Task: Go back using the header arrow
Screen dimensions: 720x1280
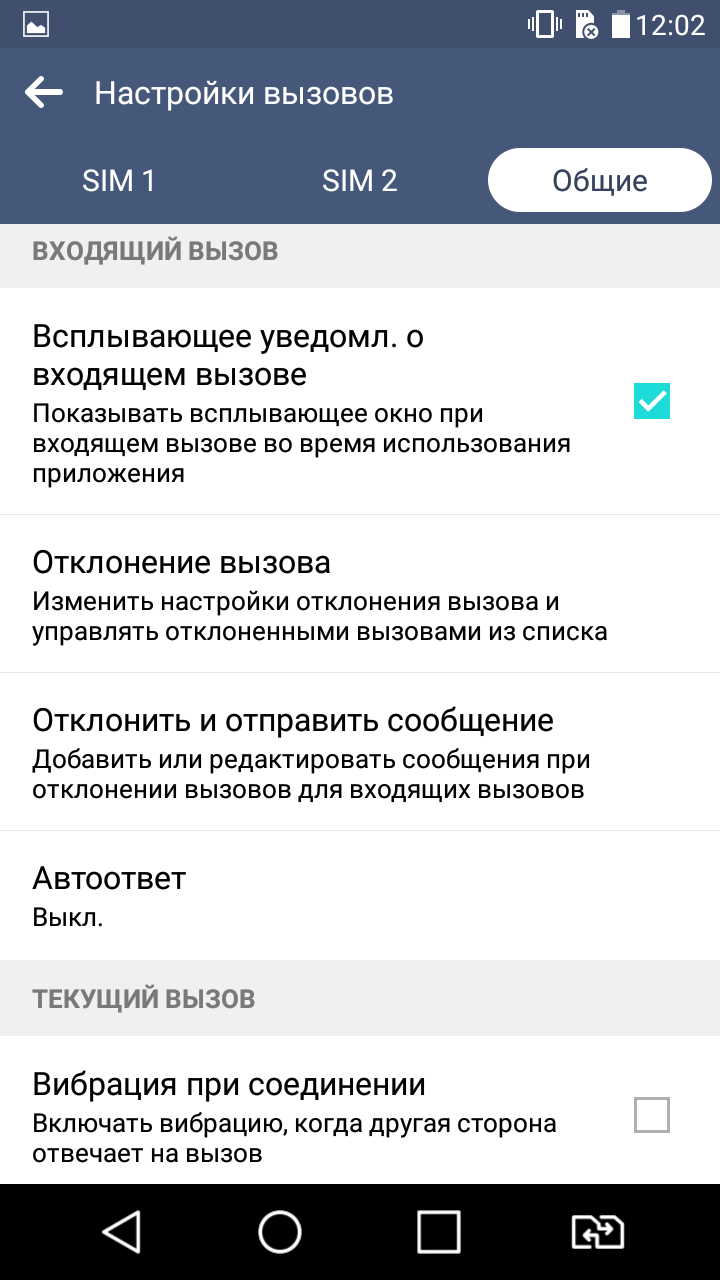Action: tap(44, 93)
